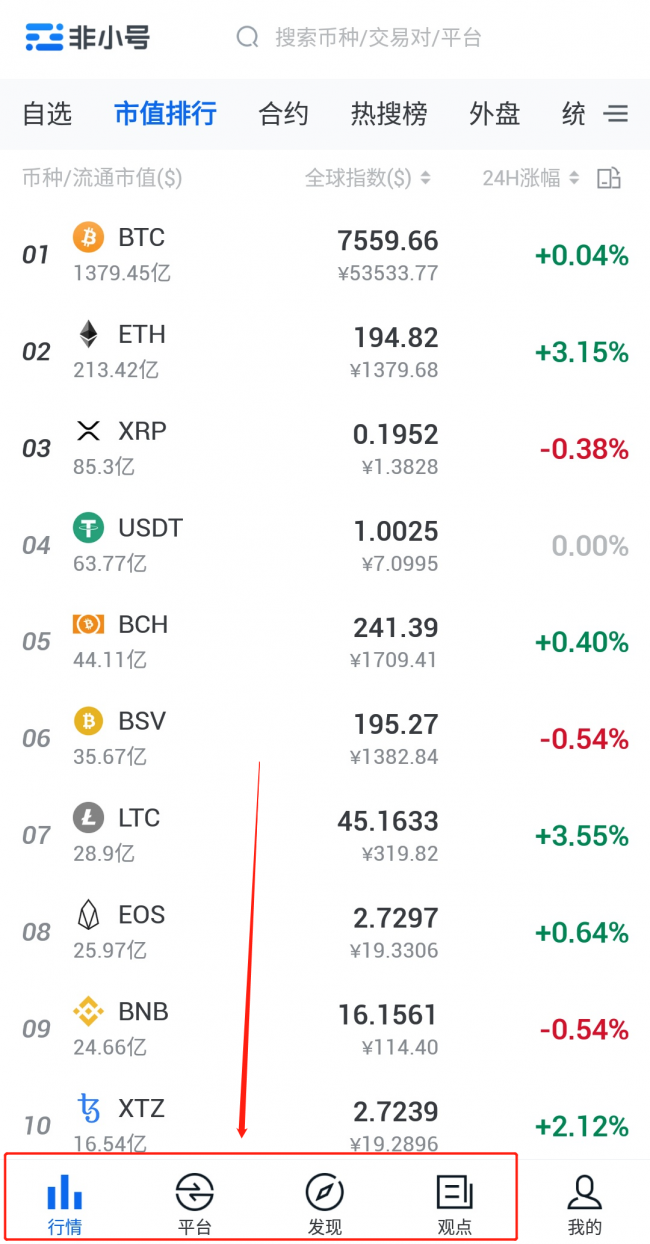This screenshot has height=1244, width=650.
Task: Open the USDT row
Action: coord(325,546)
